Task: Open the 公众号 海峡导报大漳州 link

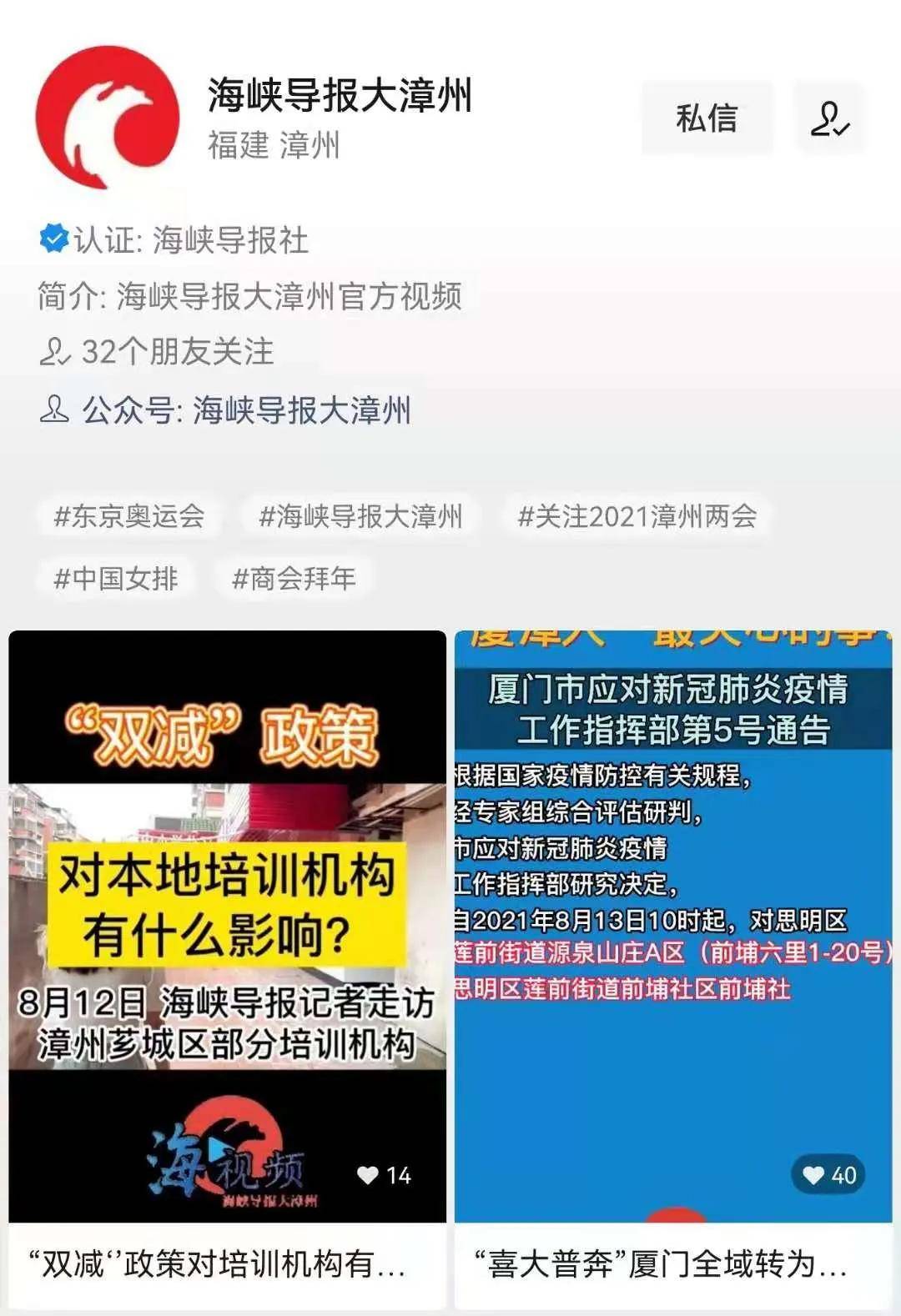Action: pyautogui.click(x=226, y=409)
